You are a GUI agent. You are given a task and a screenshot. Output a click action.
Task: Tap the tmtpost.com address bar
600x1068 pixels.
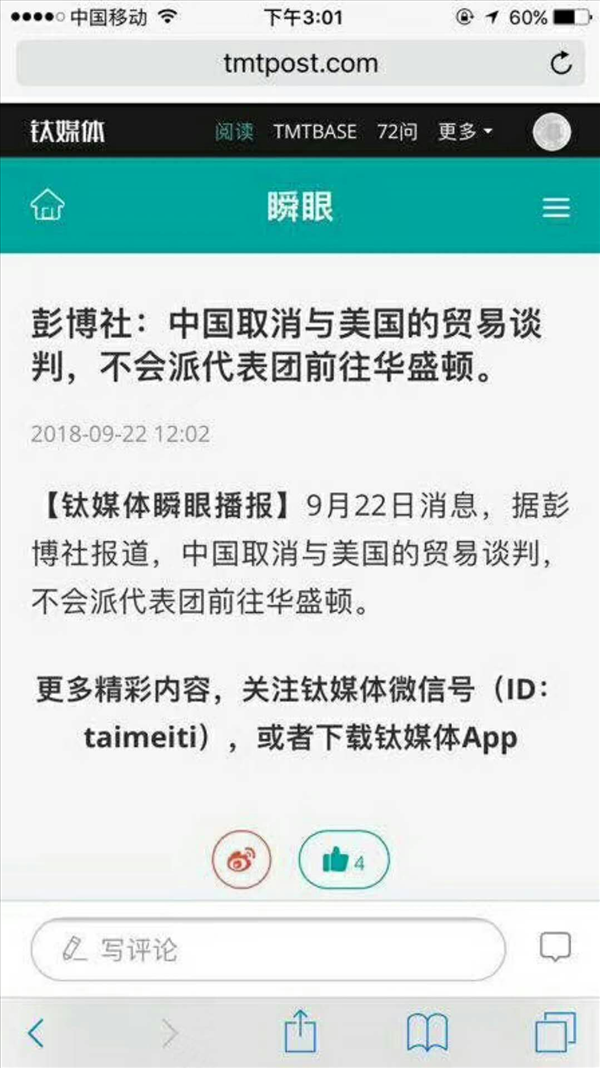pyautogui.click(x=300, y=63)
